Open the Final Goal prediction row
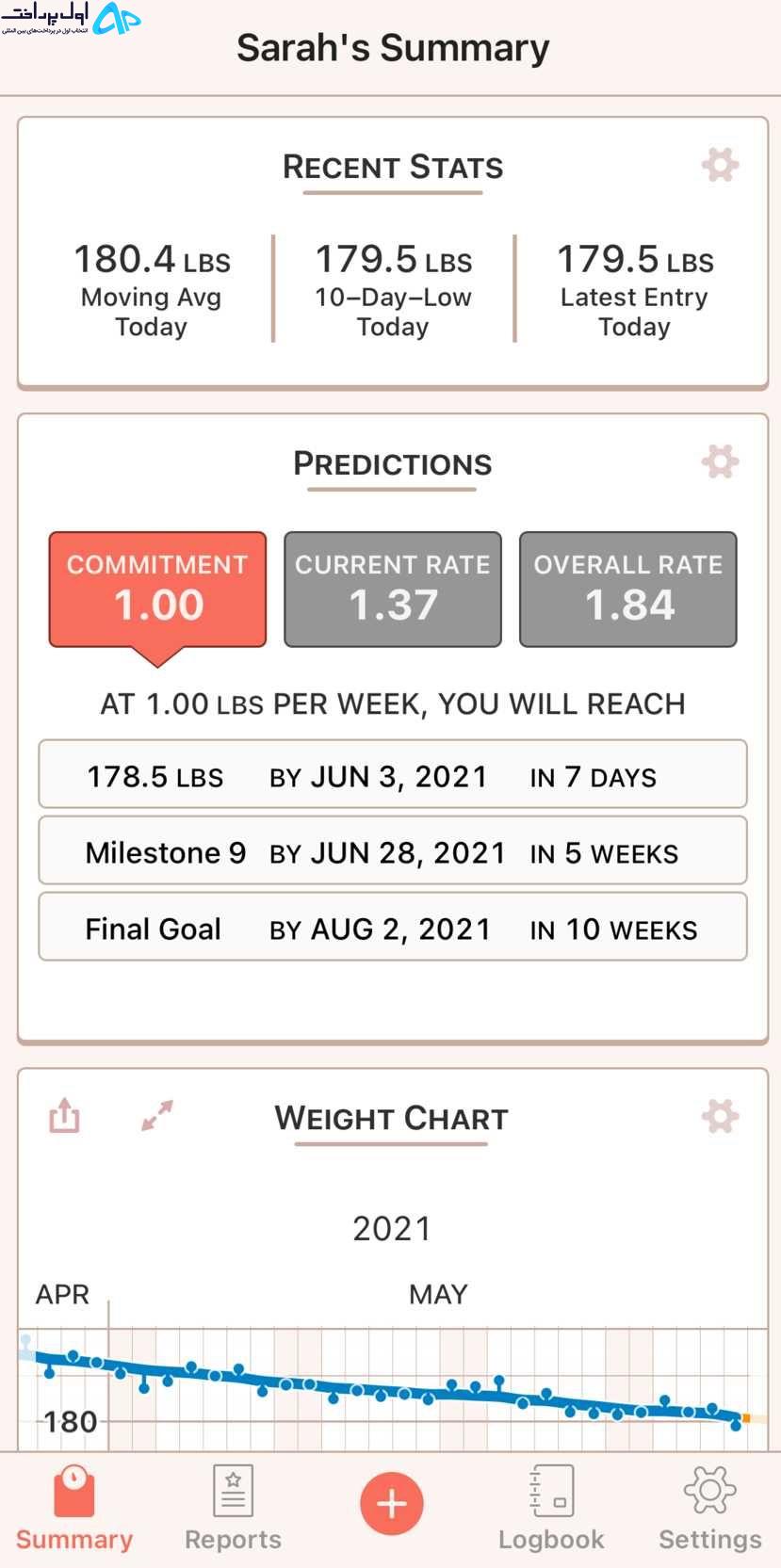The height and width of the screenshot is (1568, 781). point(393,927)
